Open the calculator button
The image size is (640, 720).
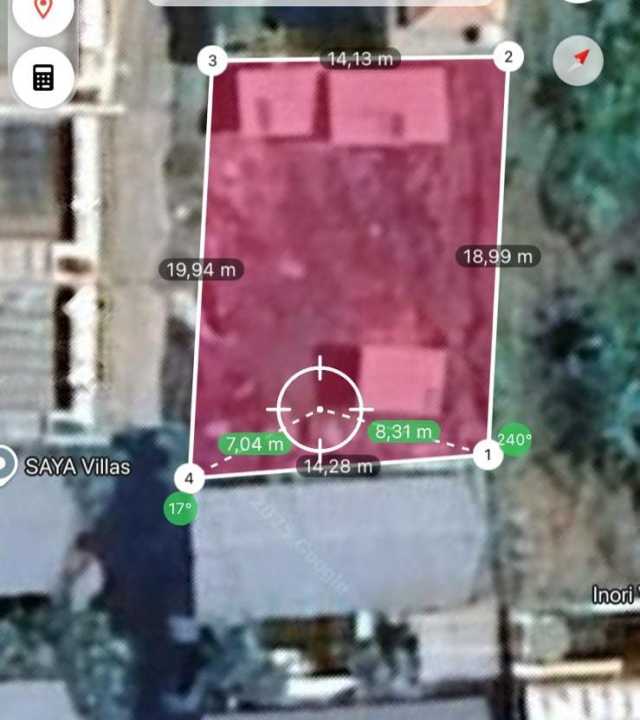click(x=43, y=78)
